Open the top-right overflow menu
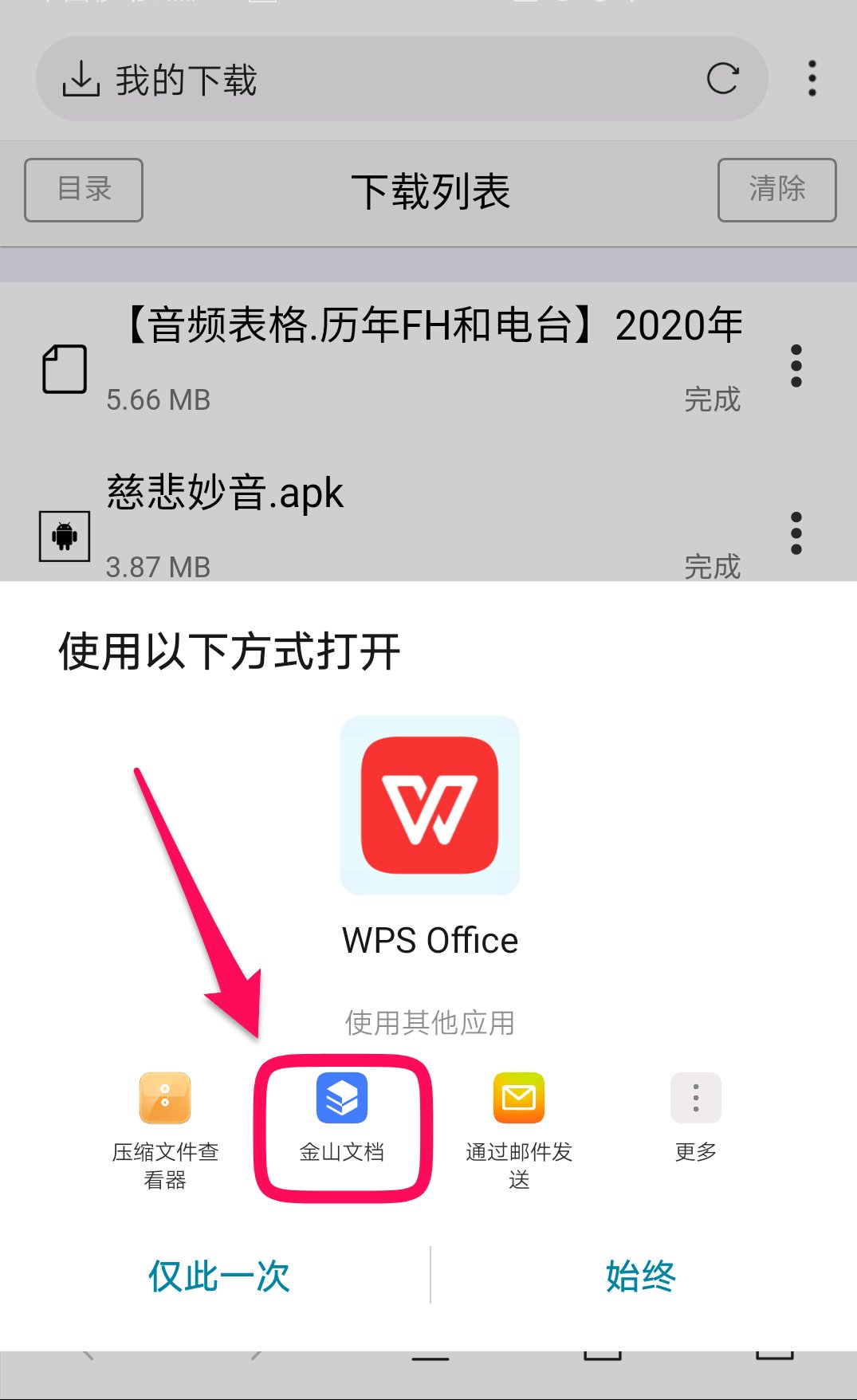Screen dimensions: 857x1400 [812, 78]
